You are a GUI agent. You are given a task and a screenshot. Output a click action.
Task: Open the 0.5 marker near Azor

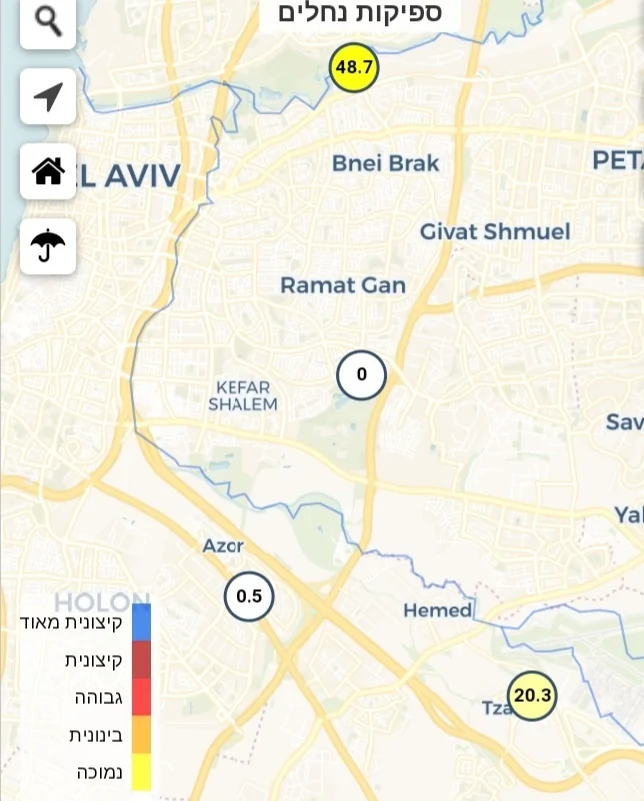(249, 596)
